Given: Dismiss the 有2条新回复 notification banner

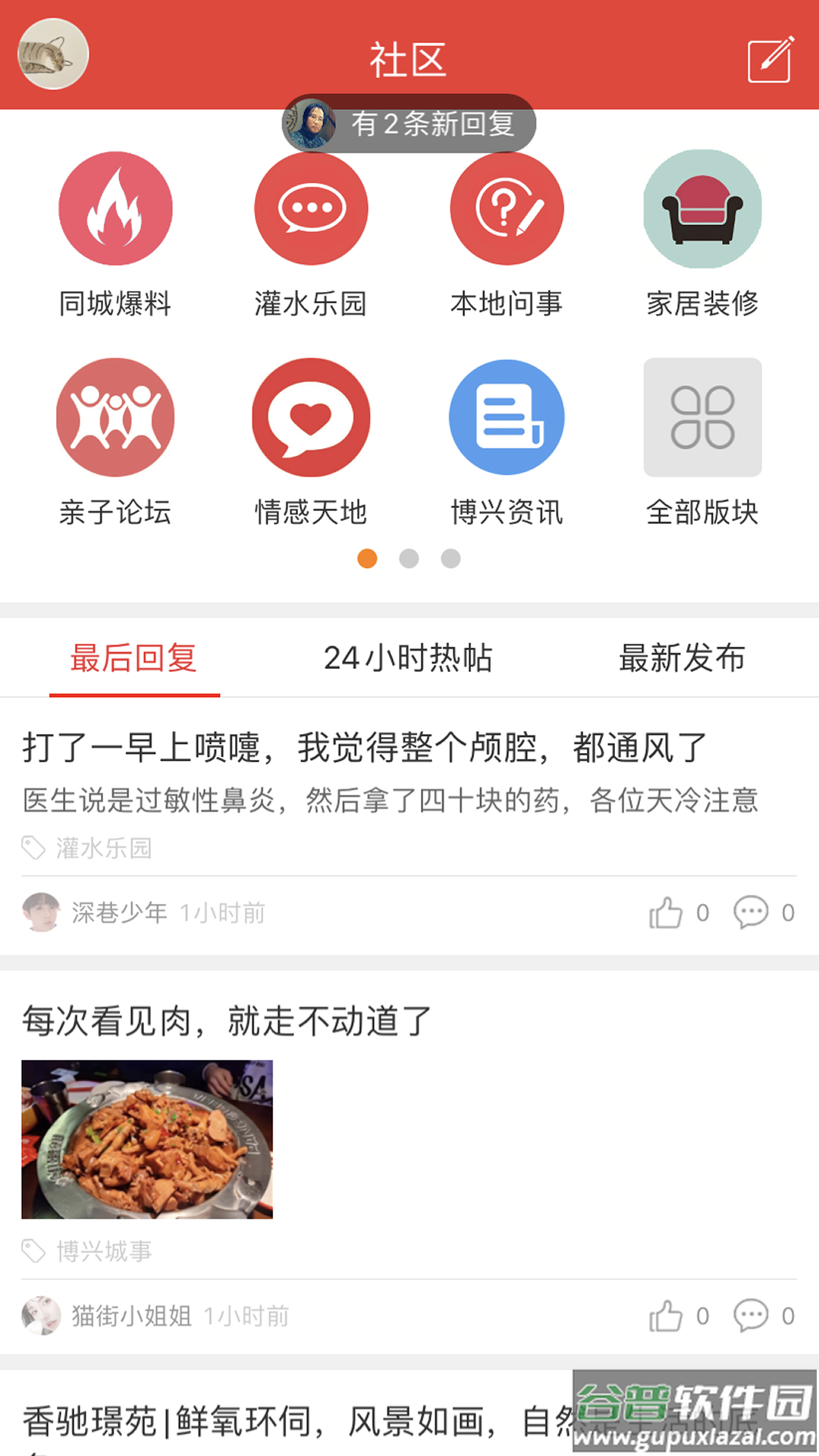Looking at the screenshot, I should pyautogui.click(x=409, y=123).
